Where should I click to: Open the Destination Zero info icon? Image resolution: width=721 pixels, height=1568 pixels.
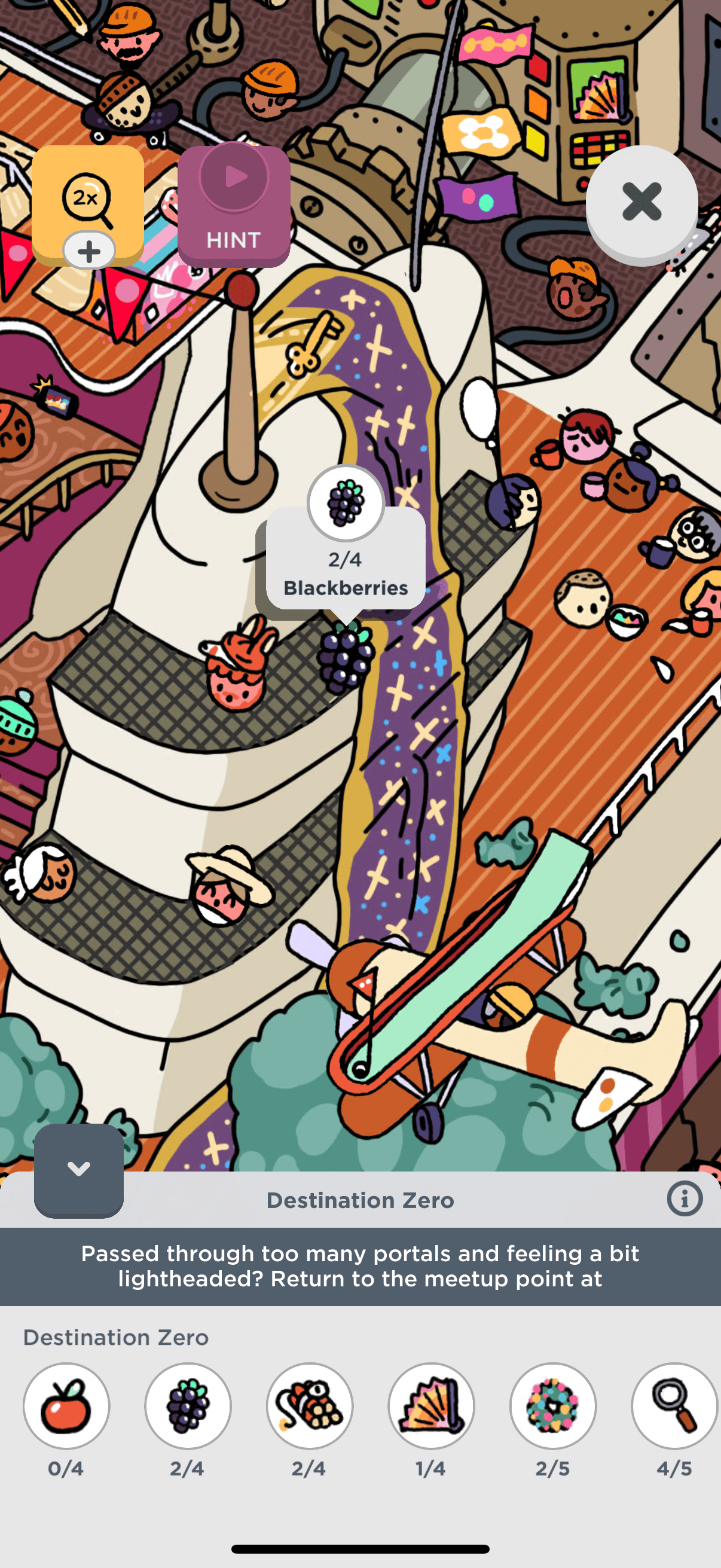point(685,1199)
